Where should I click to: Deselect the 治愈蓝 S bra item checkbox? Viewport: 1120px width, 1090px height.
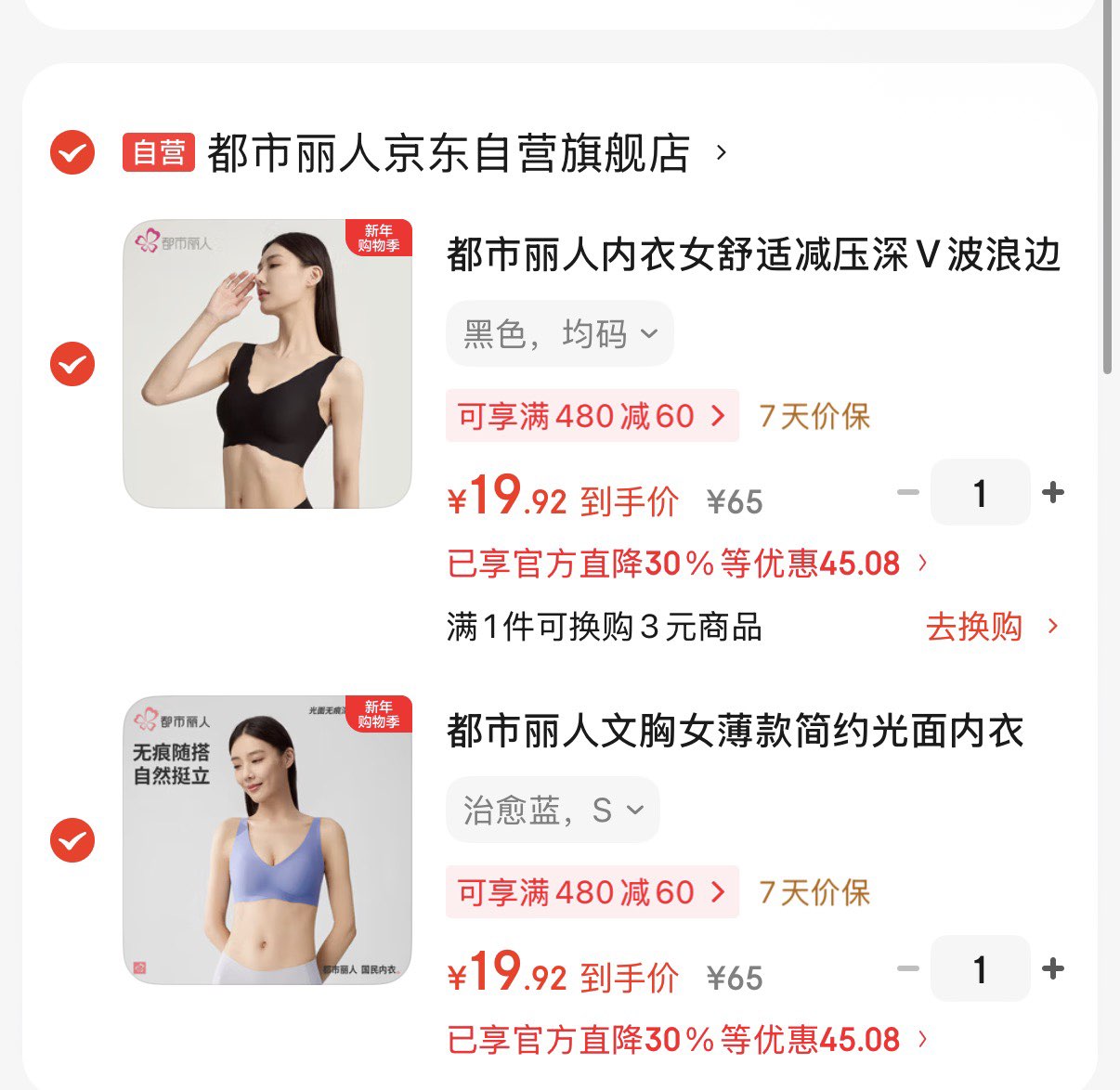[x=72, y=840]
